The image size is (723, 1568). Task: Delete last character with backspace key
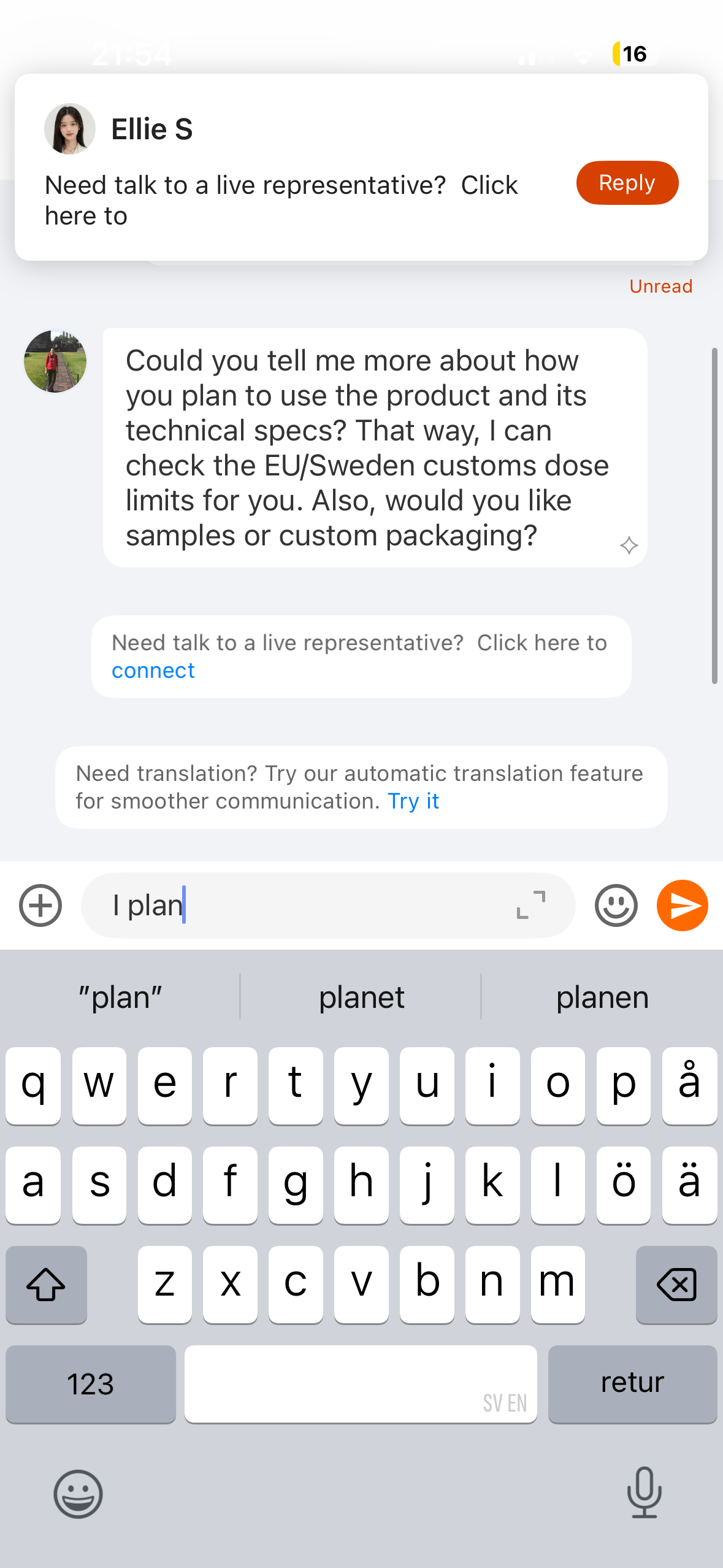click(676, 1284)
